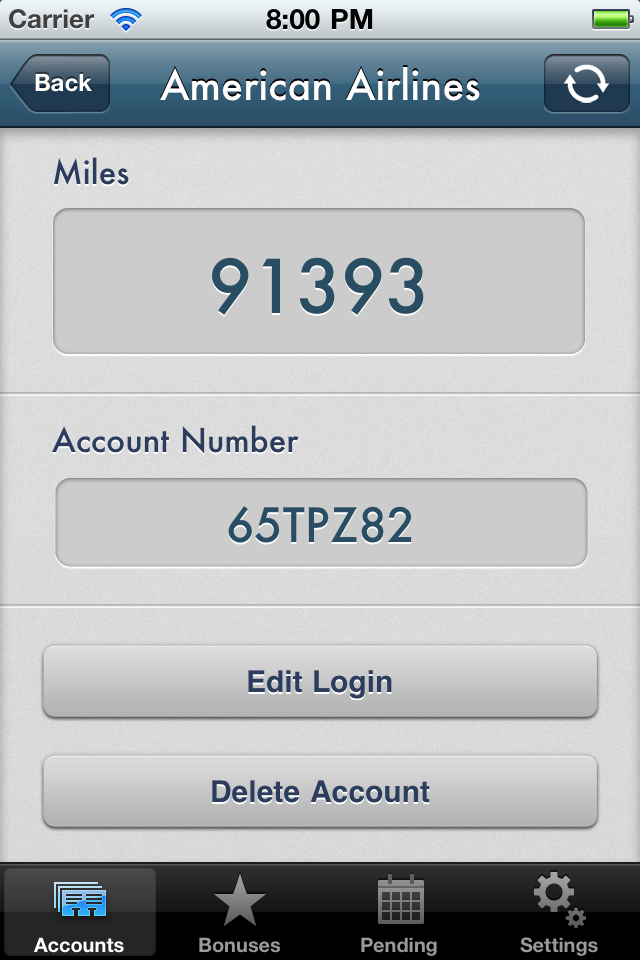Go back using the Back button
The width and height of the screenshot is (640, 960).
(60, 84)
